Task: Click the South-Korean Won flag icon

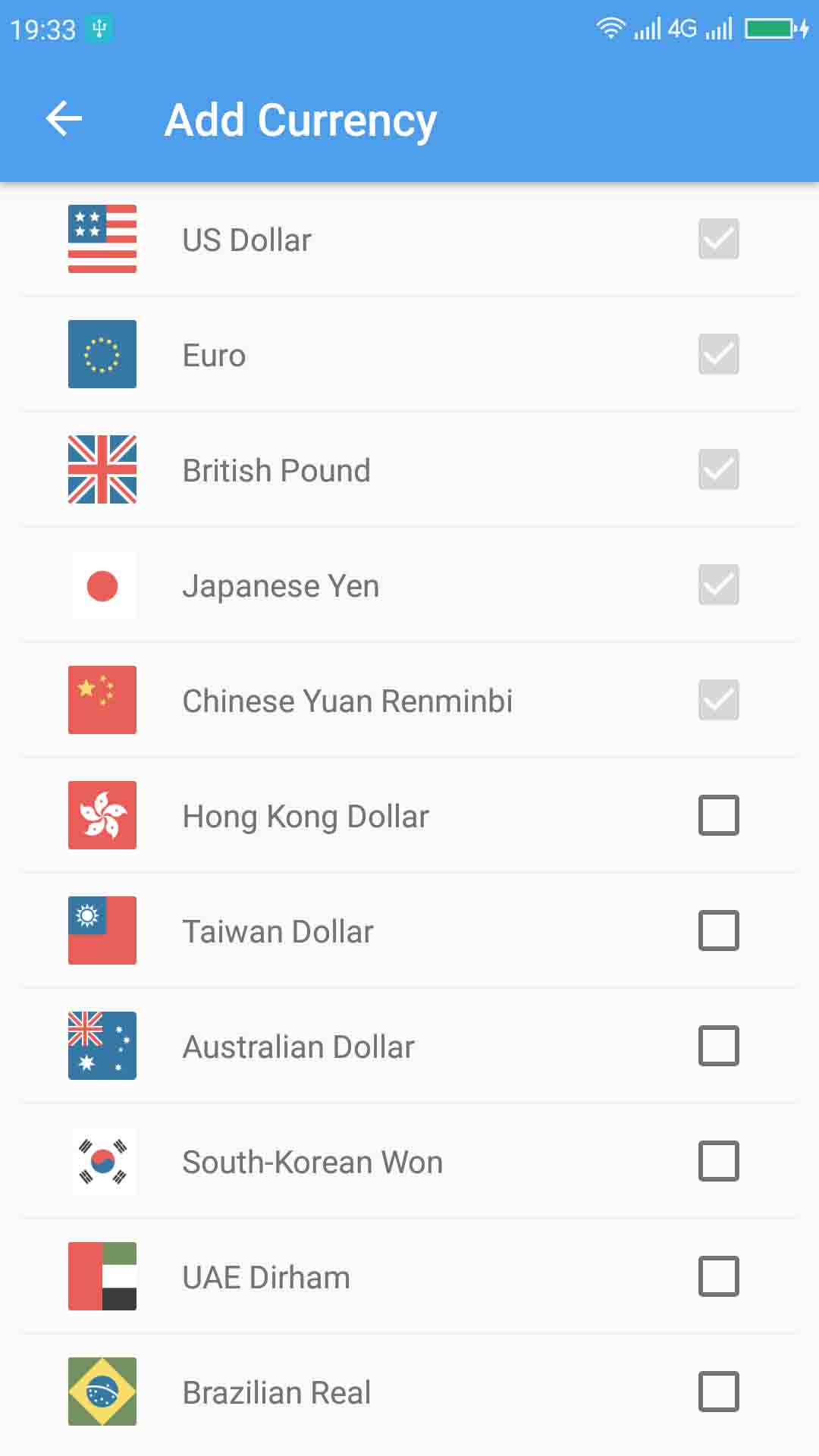Action: pyautogui.click(x=102, y=1161)
